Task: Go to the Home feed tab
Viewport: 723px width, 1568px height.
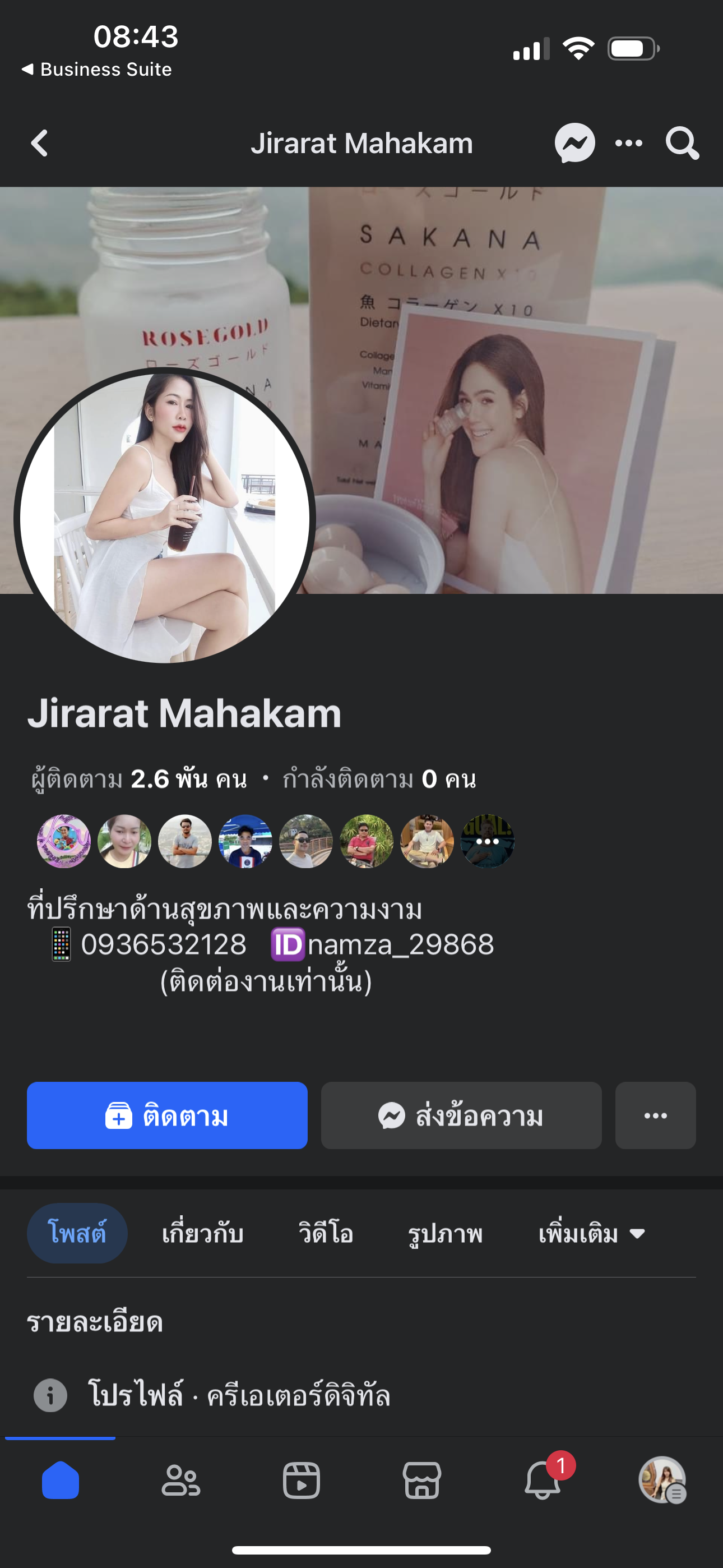Action: pyautogui.click(x=61, y=1481)
